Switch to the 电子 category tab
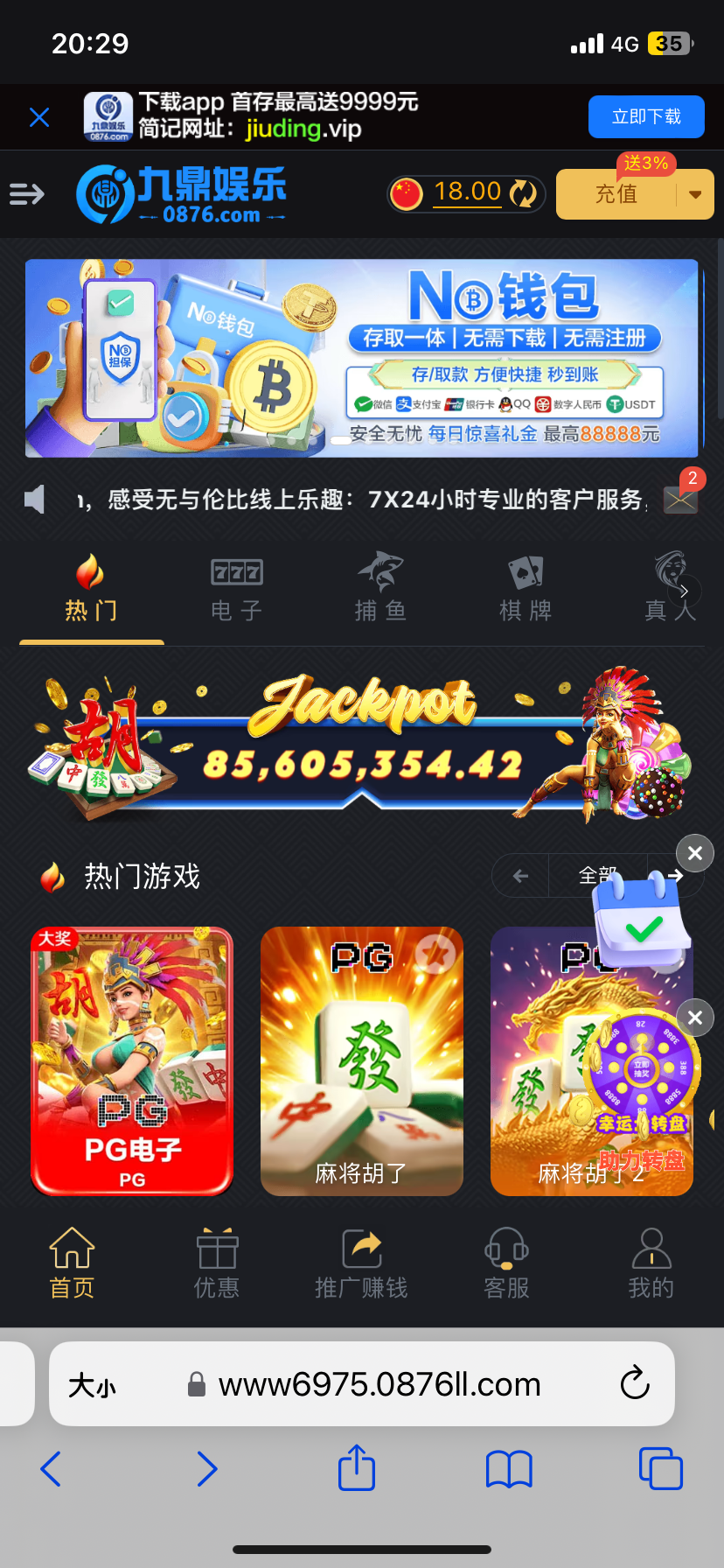724x1568 pixels. [x=236, y=588]
